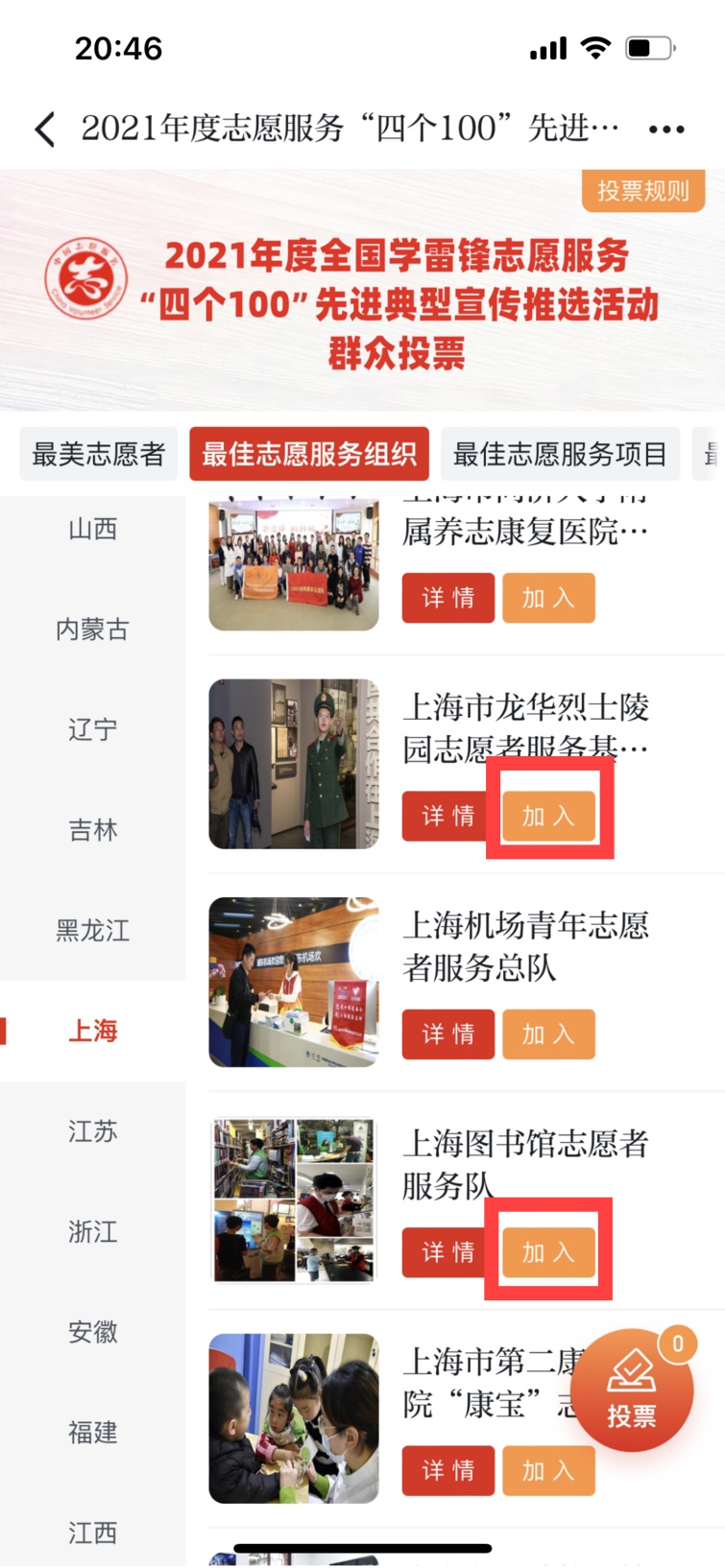Choose 江苏 from the province sidebar
725x1568 pixels.
(93, 1130)
